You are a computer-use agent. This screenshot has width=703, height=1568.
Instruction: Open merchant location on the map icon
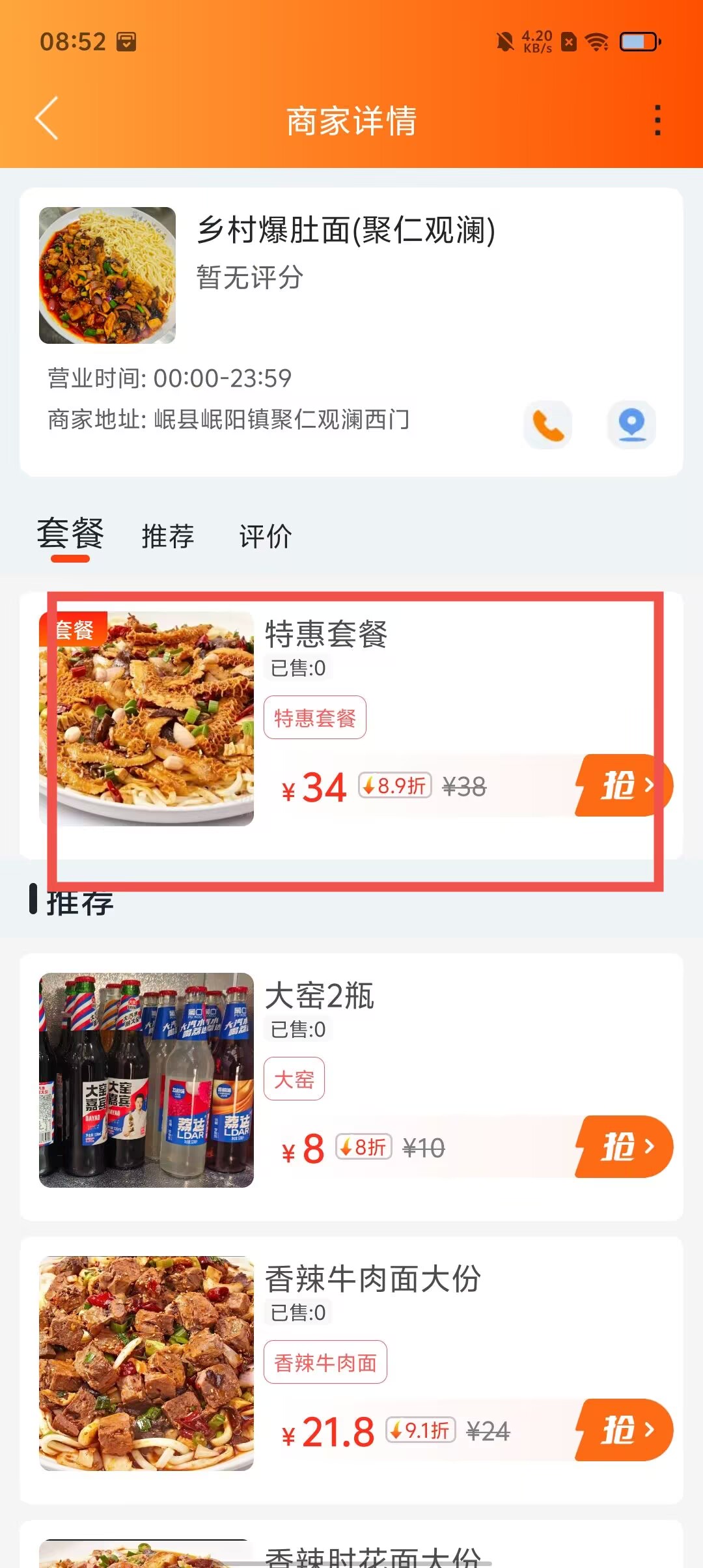point(631,425)
